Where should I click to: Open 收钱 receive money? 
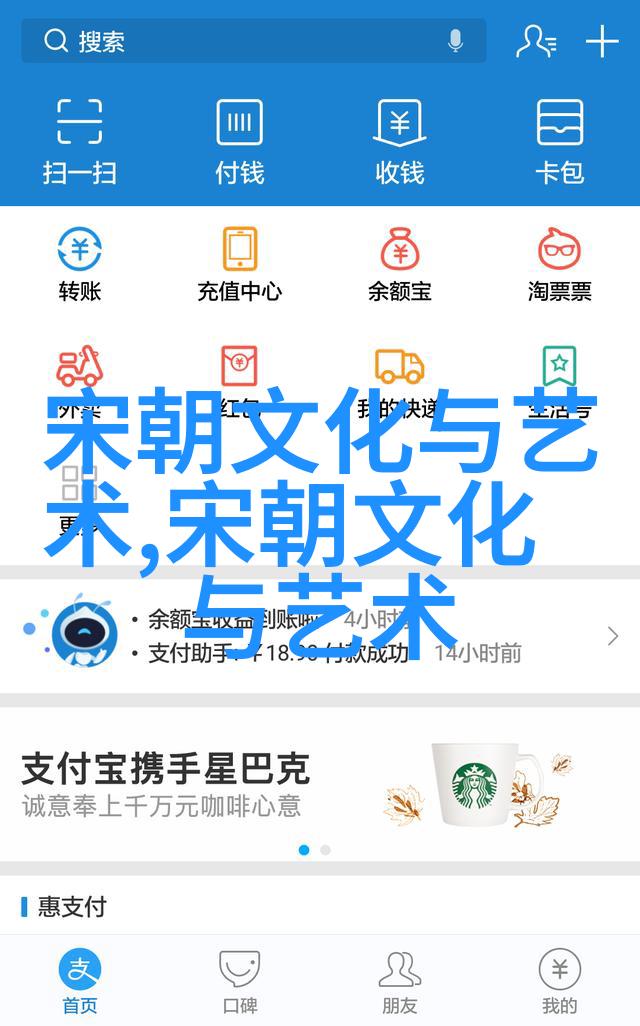point(400,141)
